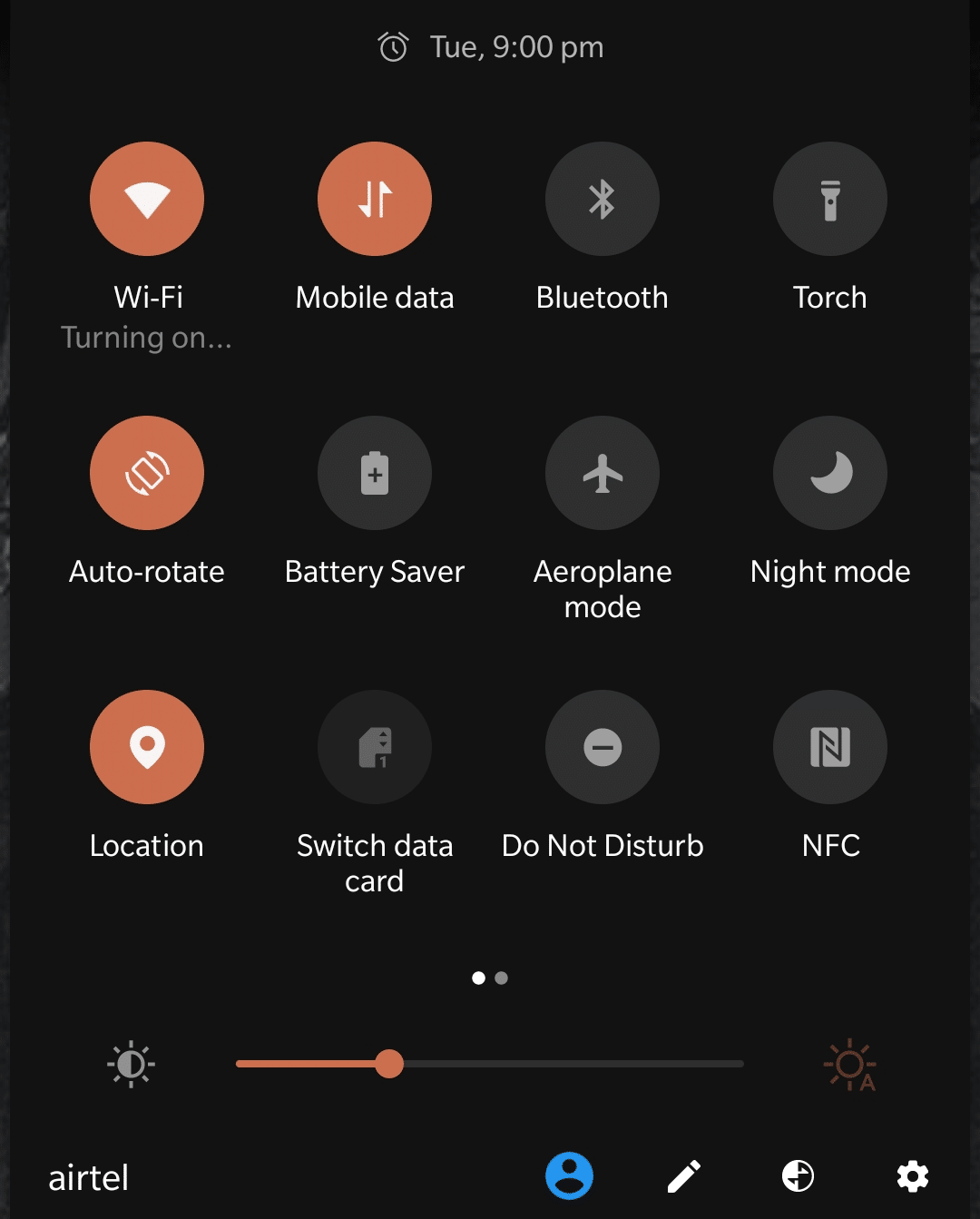Screen dimensions: 980x1219
Task: Tap the Switch data card tile
Action: click(375, 747)
